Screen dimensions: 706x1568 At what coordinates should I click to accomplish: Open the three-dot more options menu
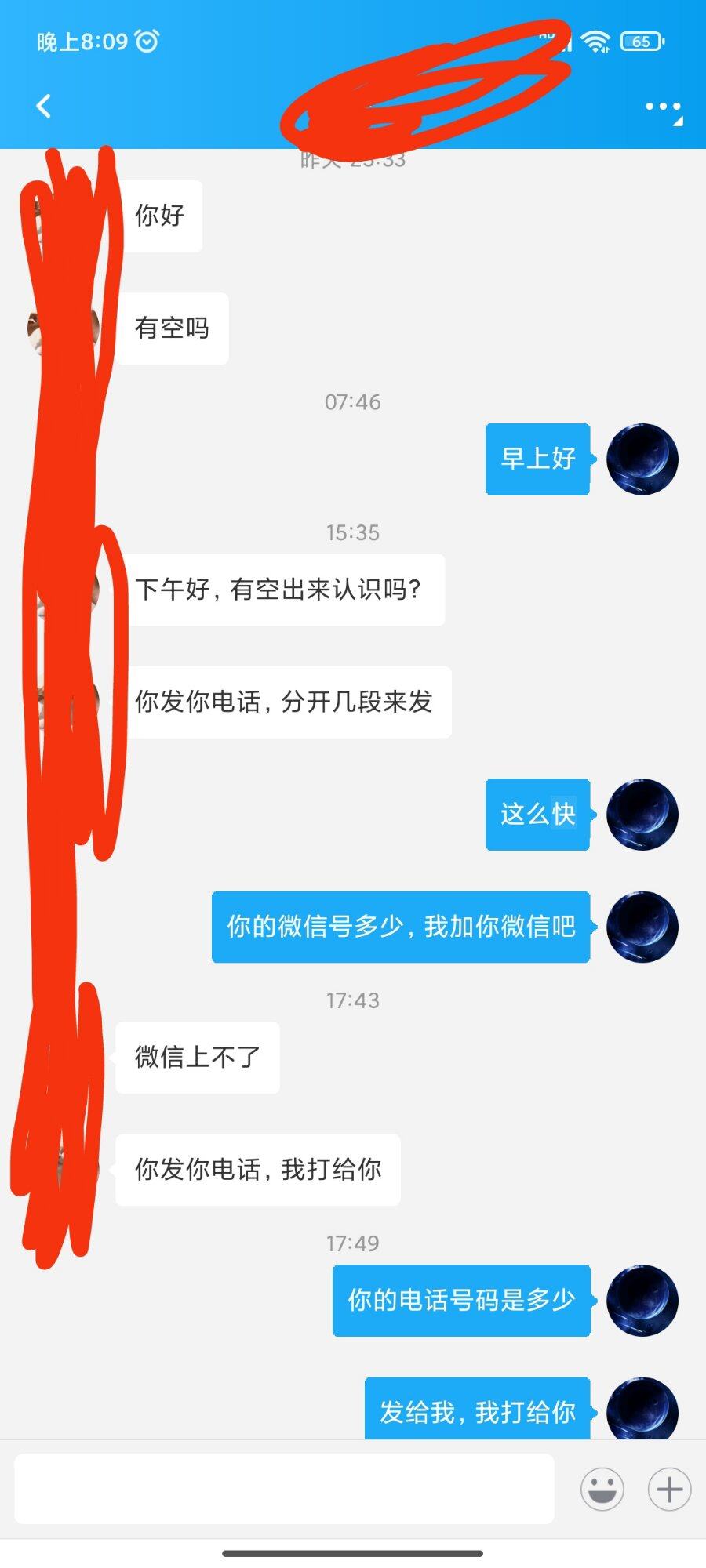pyautogui.click(x=662, y=107)
